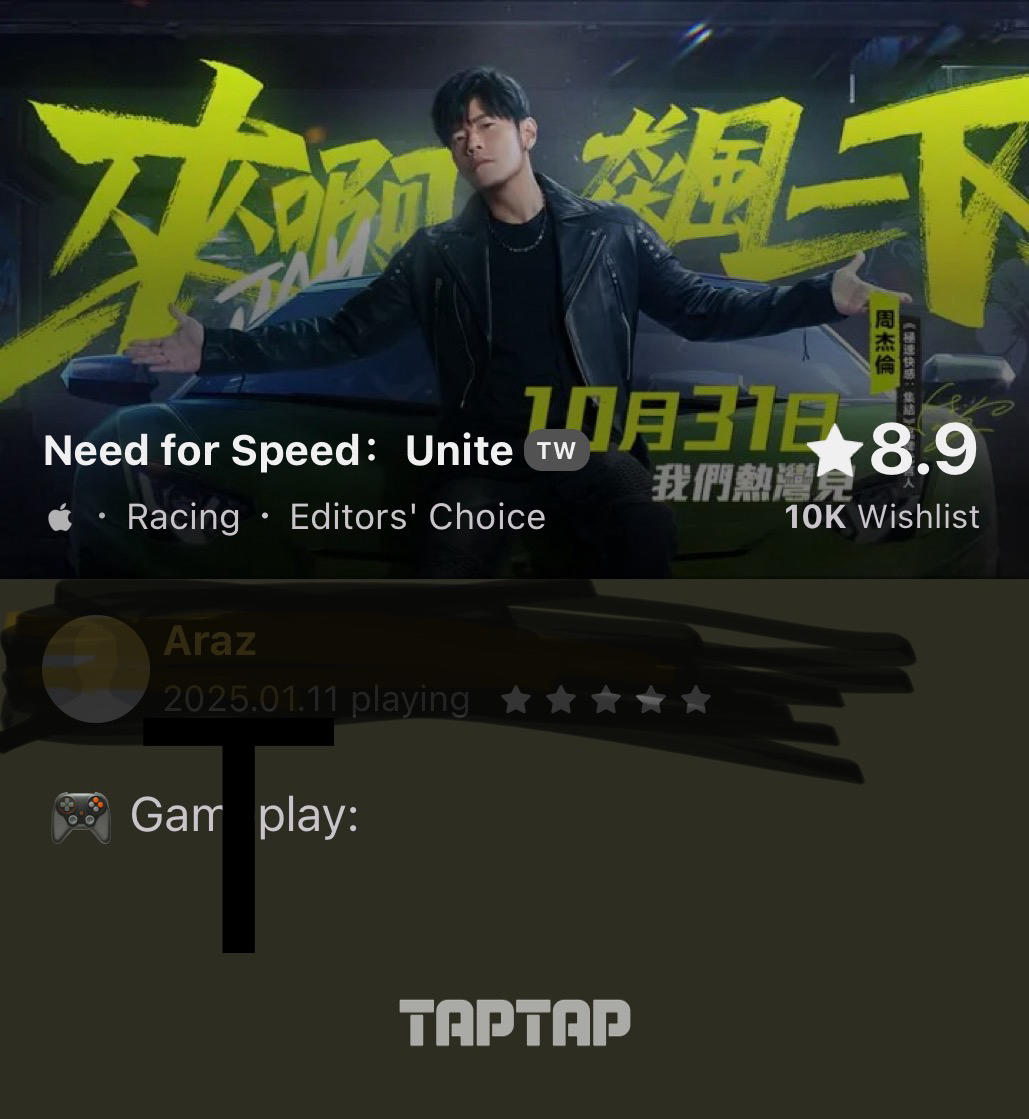Click the TAPTAP logo watermark
Image resolution: width=1029 pixels, height=1119 pixels.
point(516,1020)
